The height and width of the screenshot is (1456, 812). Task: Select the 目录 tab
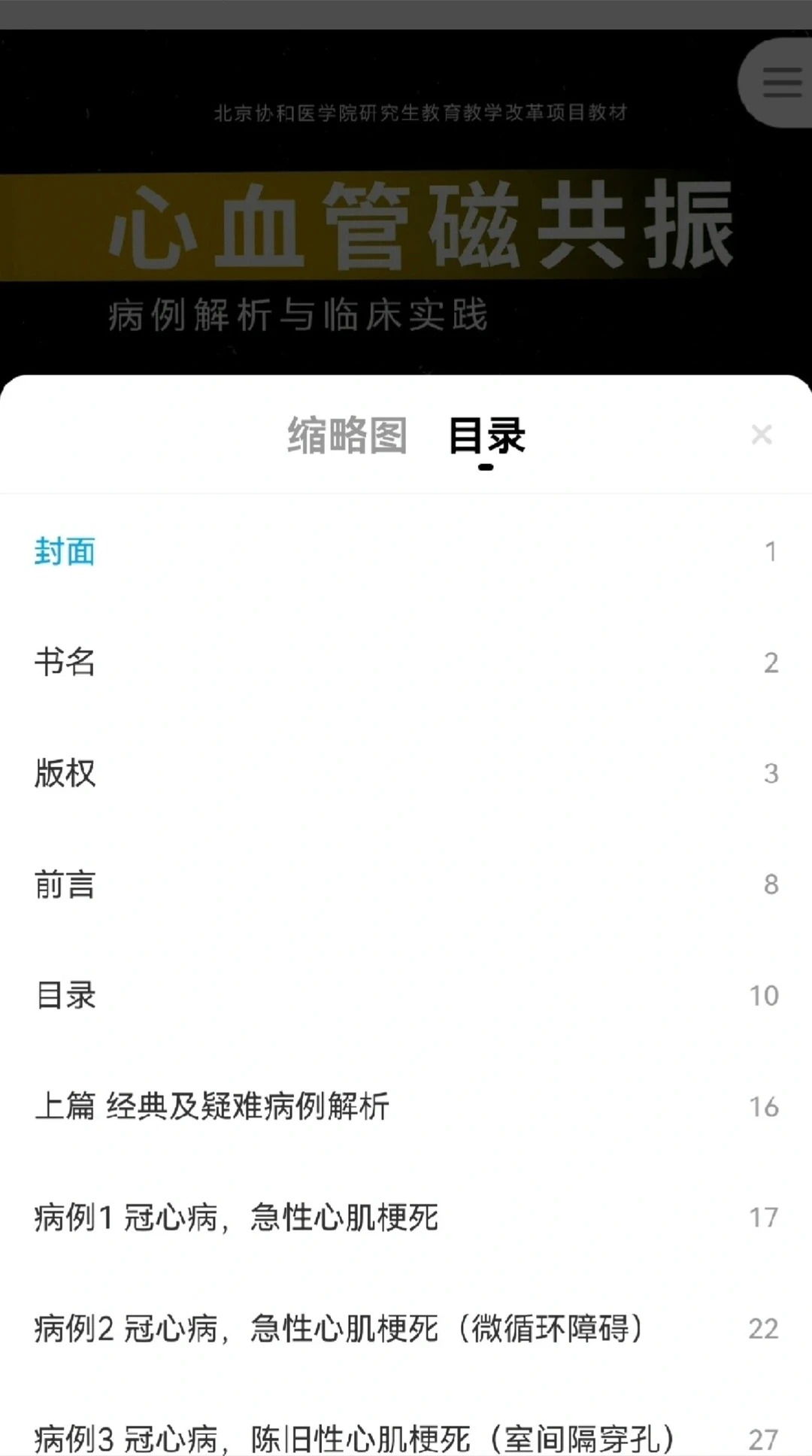[x=486, y=435]
